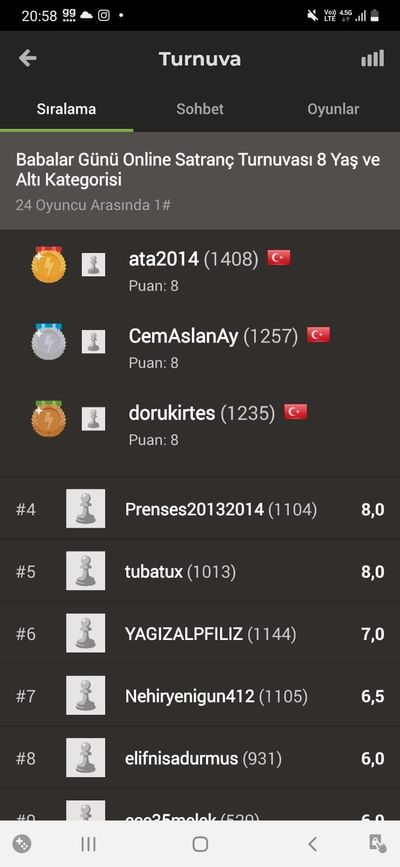
Task: Open the recent apps button
Action: (x=88, y=844)
